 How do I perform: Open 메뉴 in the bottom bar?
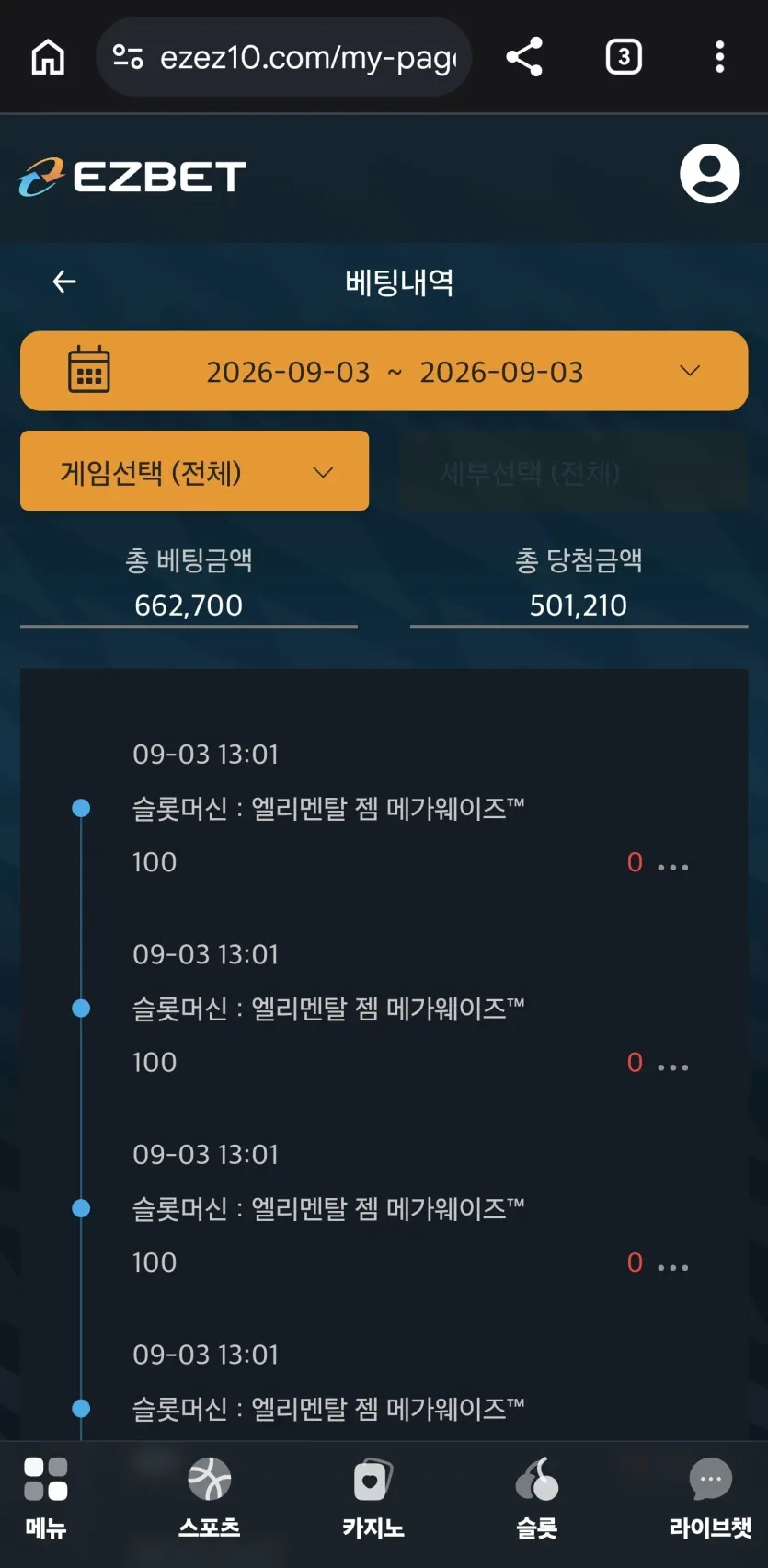click(46, 1498)
